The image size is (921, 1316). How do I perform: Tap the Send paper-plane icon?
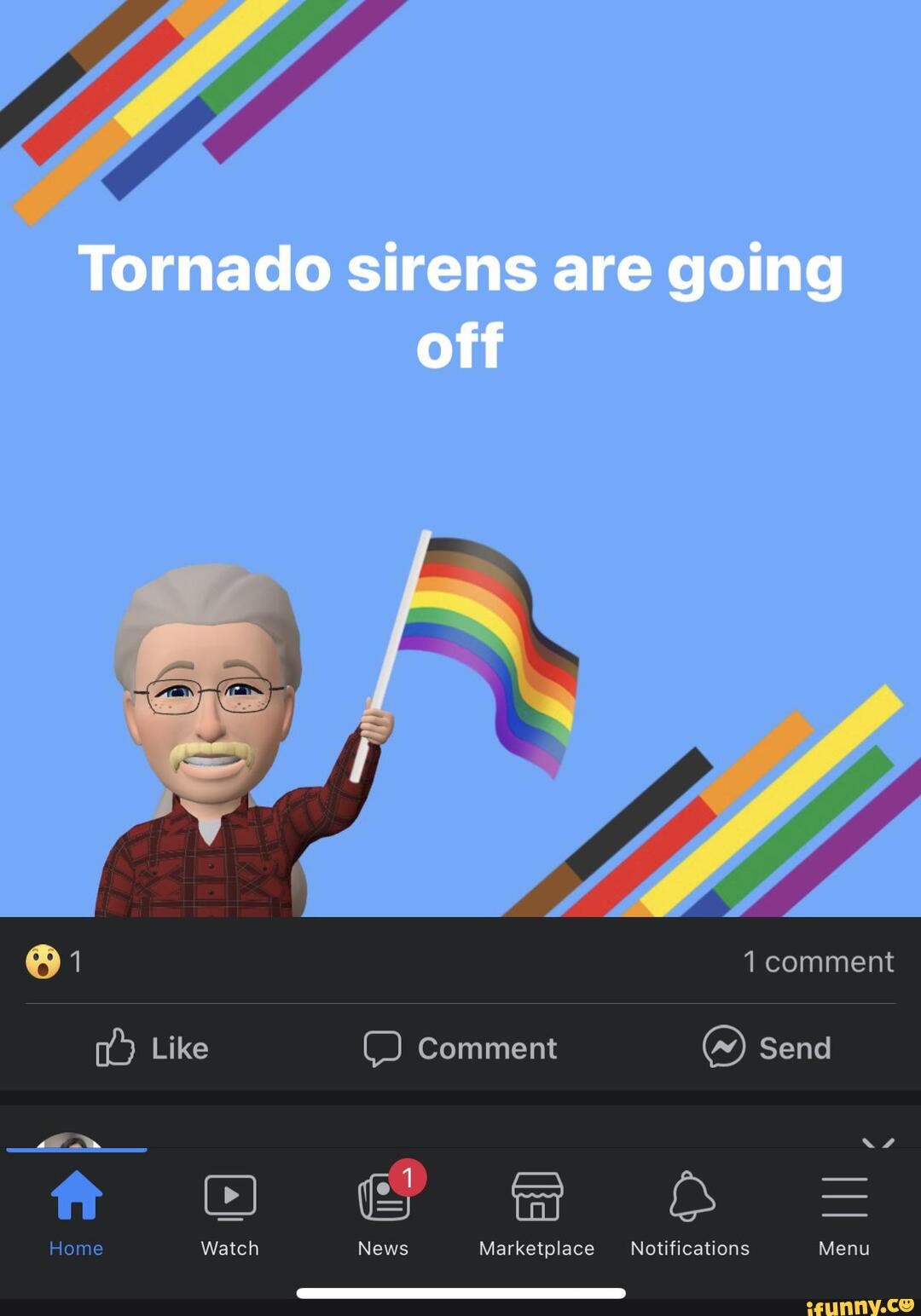[x=724, y=1049]
